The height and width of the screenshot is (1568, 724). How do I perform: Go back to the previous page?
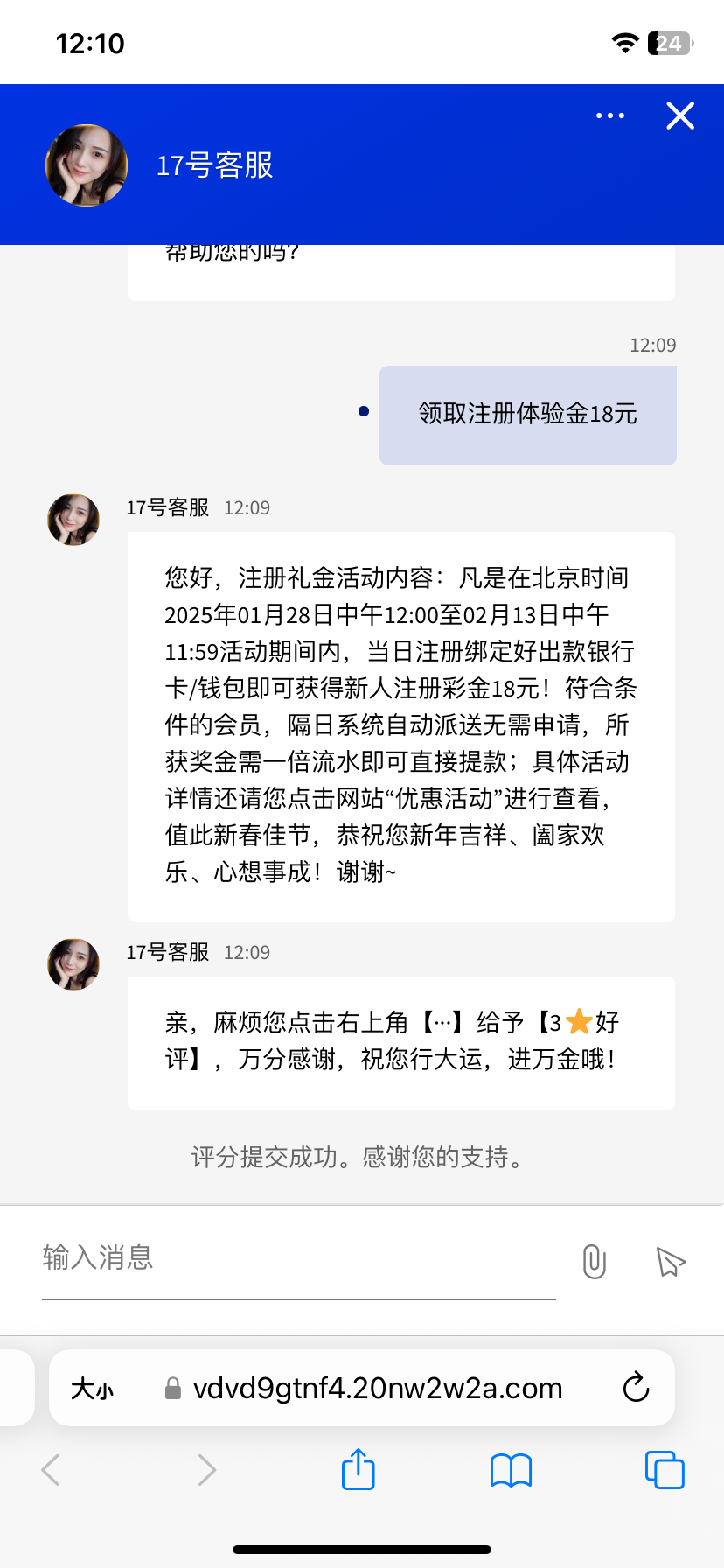tap(51, 1470)
